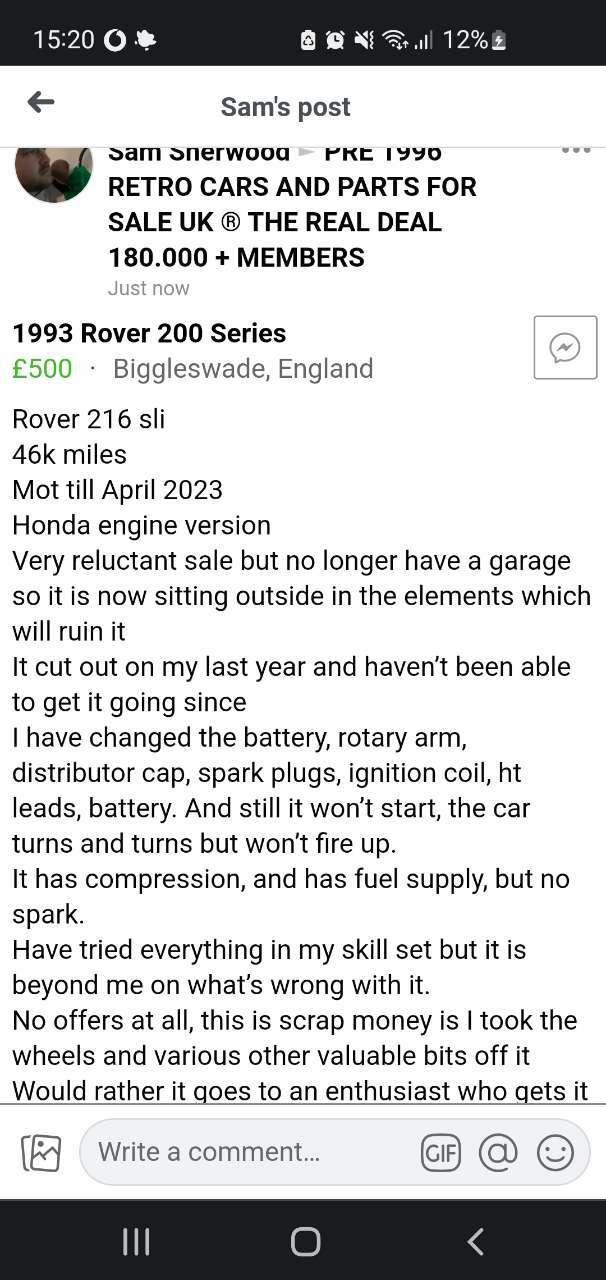606x1280 pixels.
Task: Tap the Write a comment field
Action: click(x=250, y=1152)
